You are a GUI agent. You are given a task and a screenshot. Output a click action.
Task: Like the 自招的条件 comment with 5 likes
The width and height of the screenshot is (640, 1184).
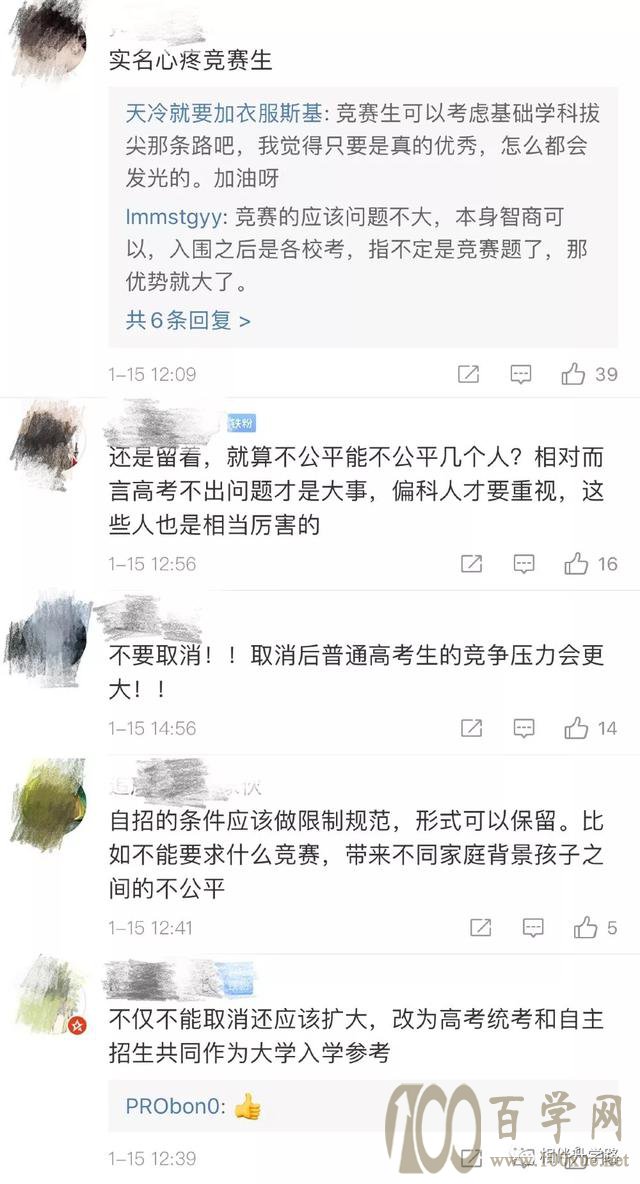coord(585,928)
